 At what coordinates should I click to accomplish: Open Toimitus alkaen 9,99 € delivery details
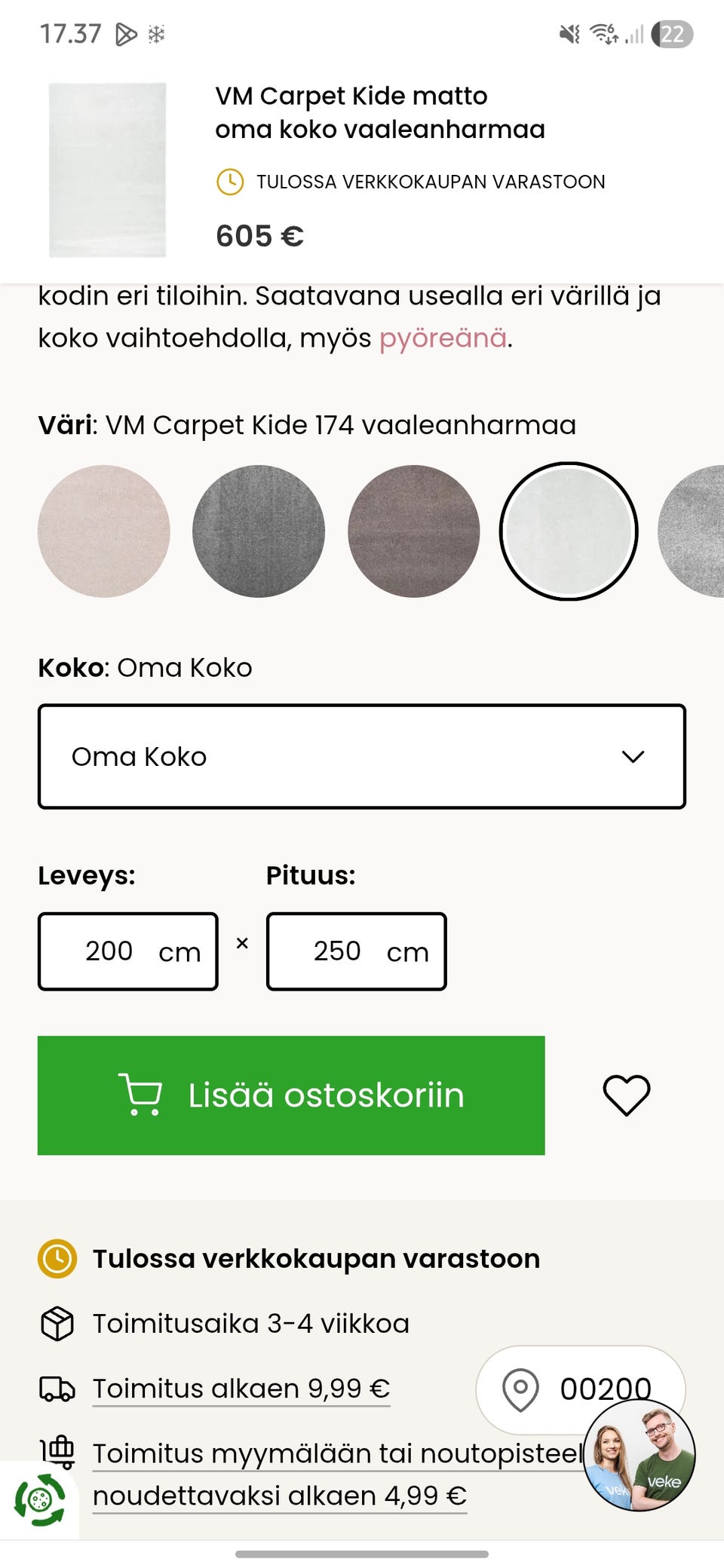(241, 1388)
